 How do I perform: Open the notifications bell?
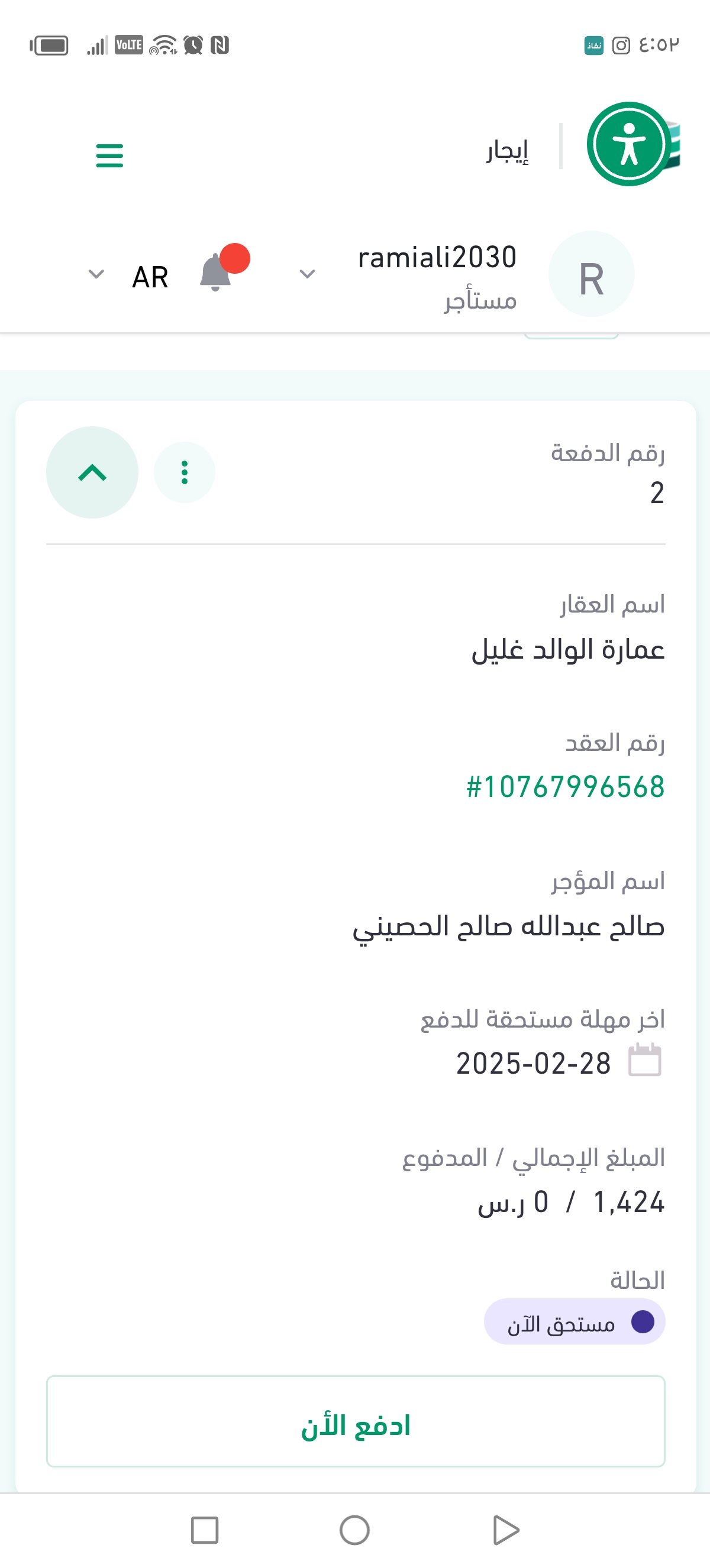[x=215, y=273]
